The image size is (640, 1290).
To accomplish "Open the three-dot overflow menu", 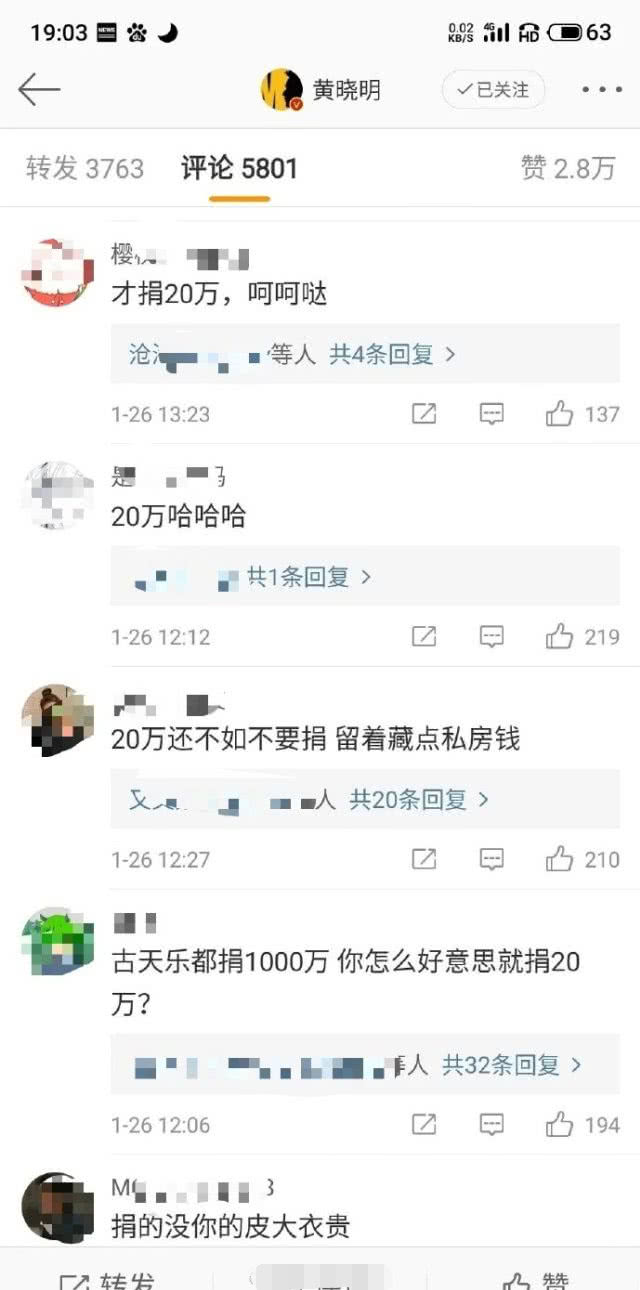I will [602, 90].
